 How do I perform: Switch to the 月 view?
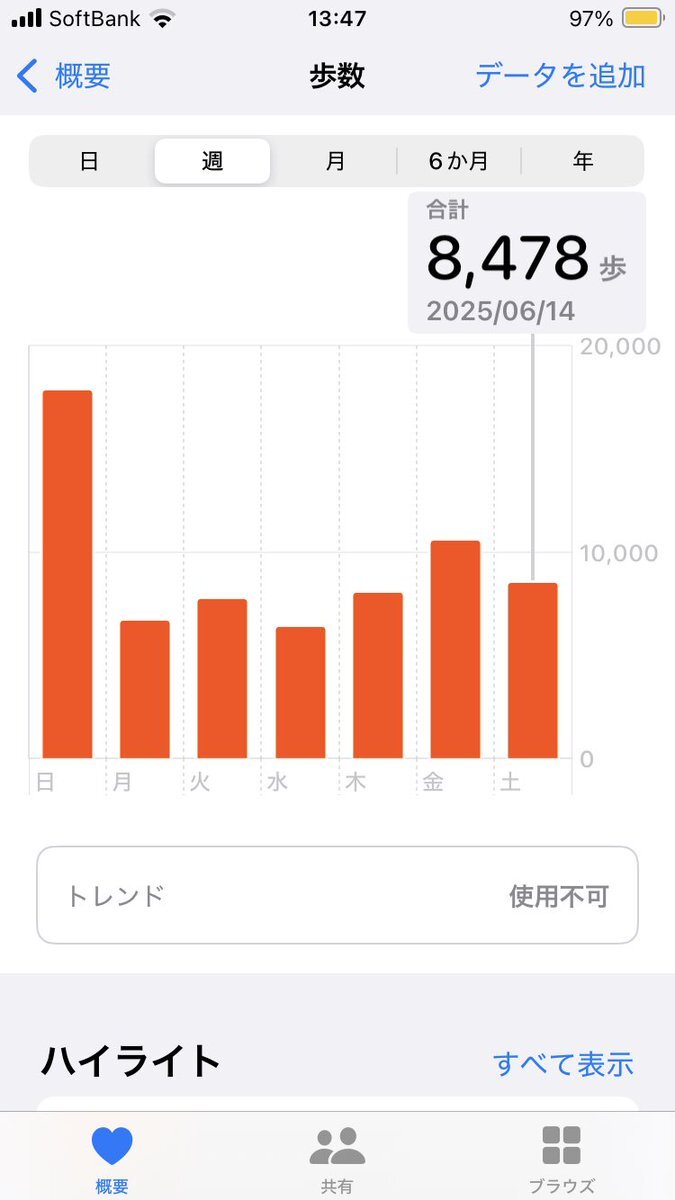coord(335,161)
